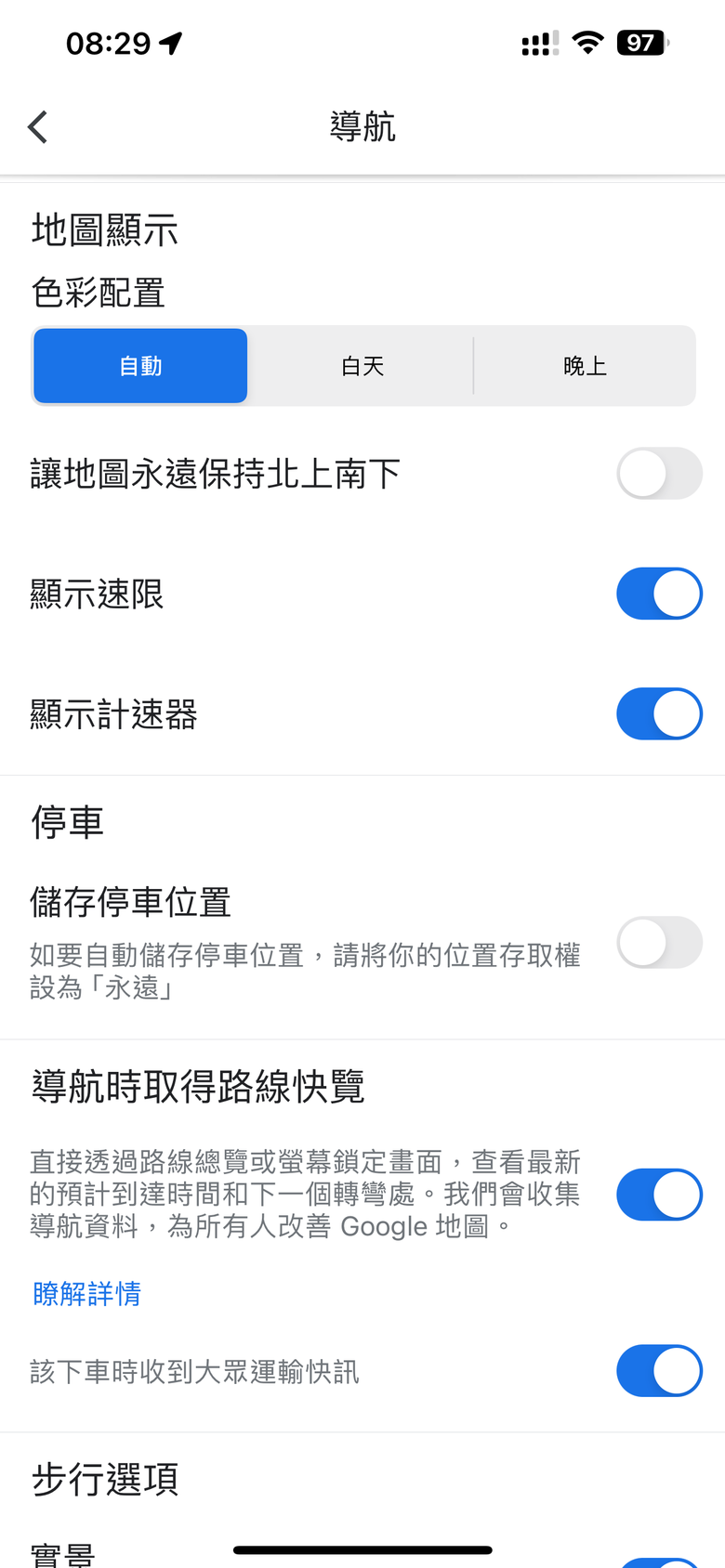The width and height of the screenshot is (725, 1568).
Task: Enable 讓地圖永遠保持北上南下
Action: 659,474
